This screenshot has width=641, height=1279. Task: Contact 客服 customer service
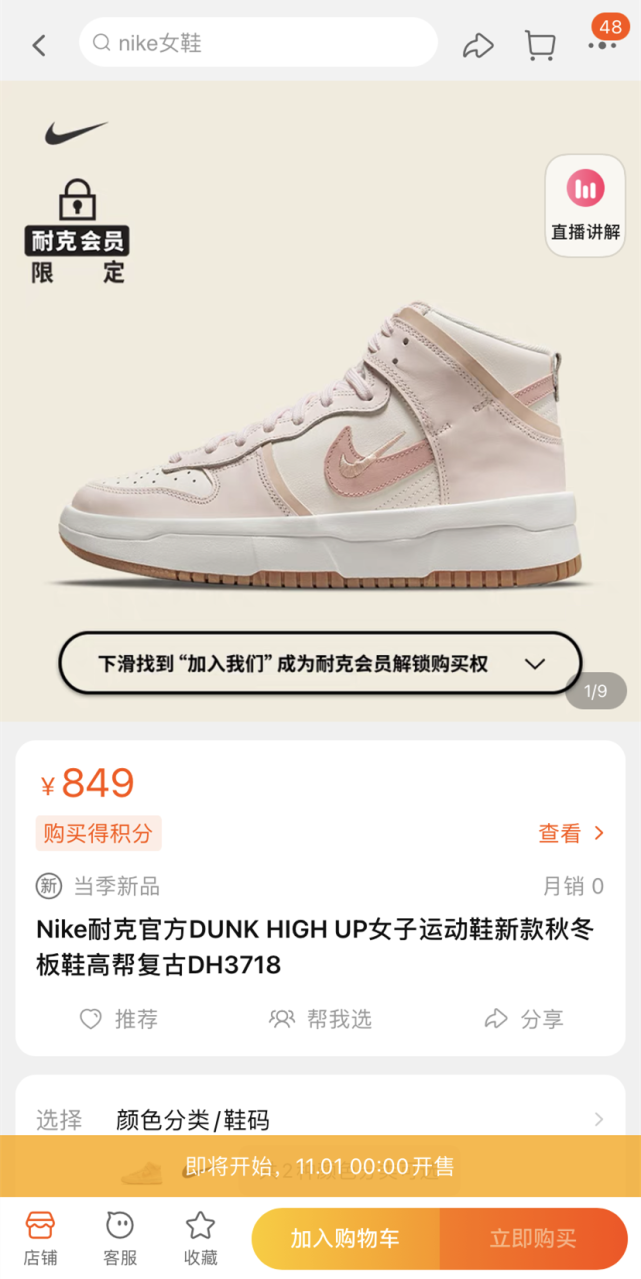(x=120, y=1238)
